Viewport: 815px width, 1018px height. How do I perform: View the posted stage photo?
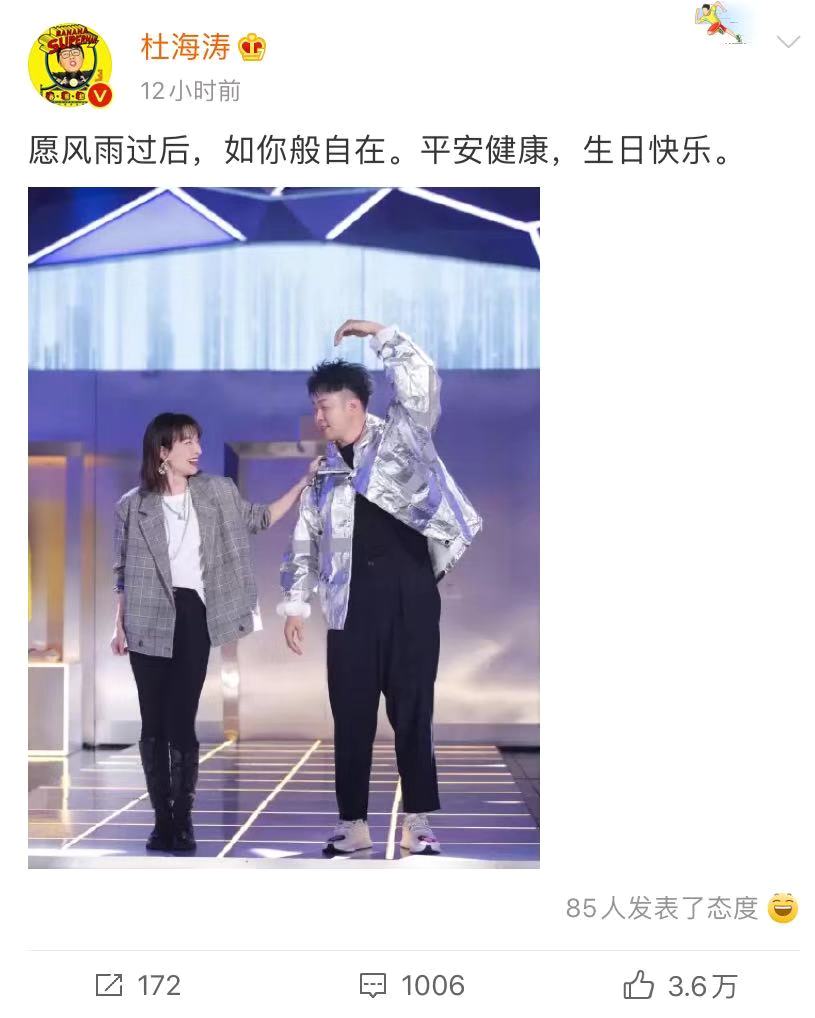coord(284,527)
